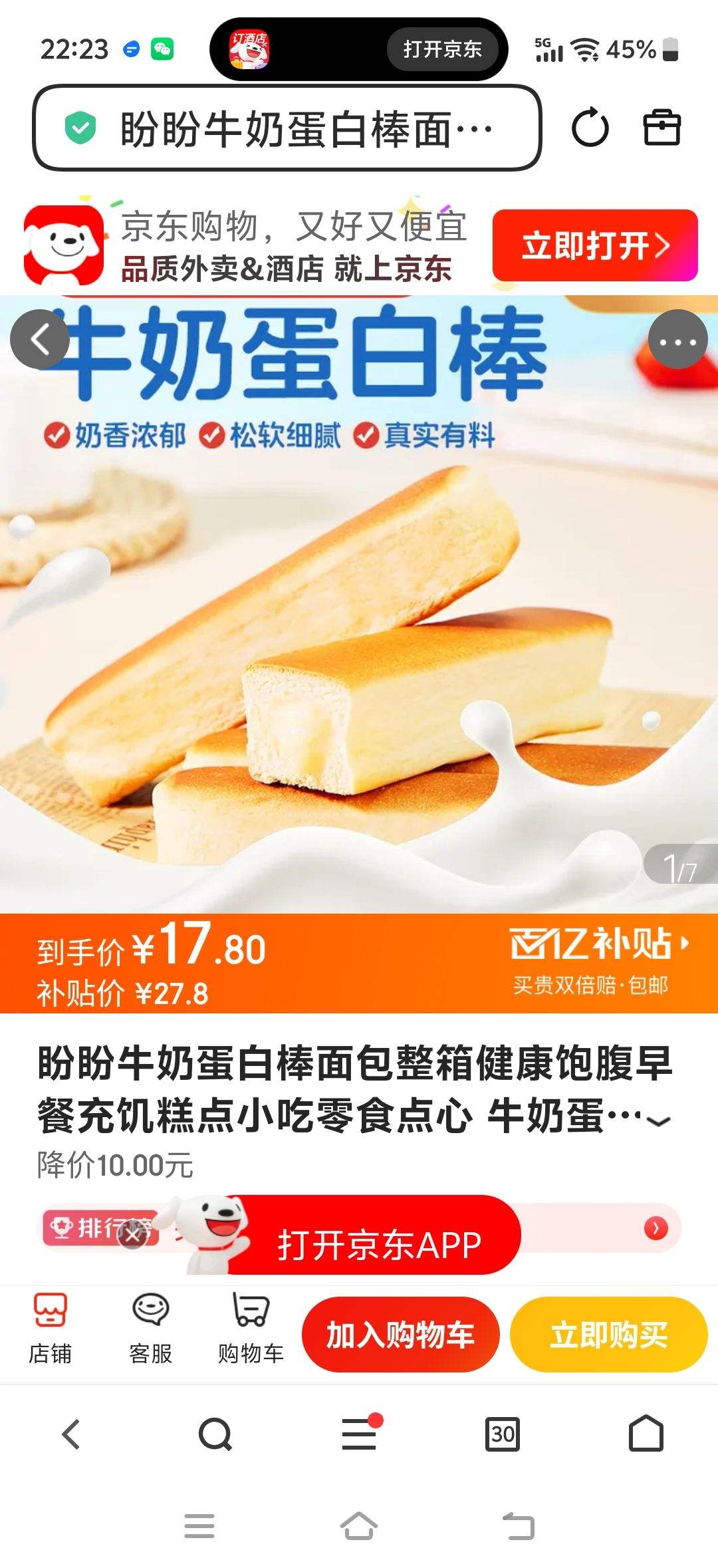Viewport: 718px width, 1568px height.
Task: Tap the 打开京东 pill at top
Action: point(444,49)
